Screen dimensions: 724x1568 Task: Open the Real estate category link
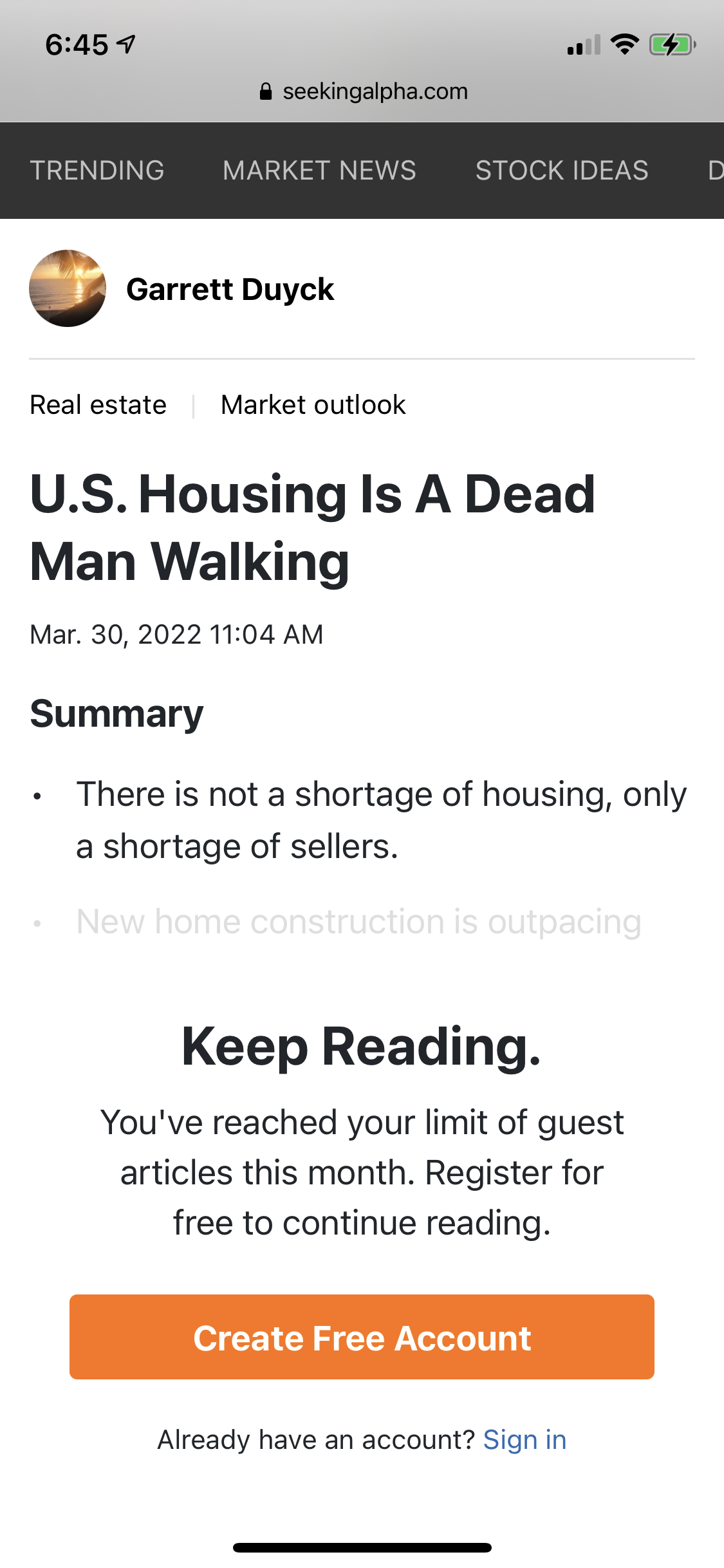point(98,405)
